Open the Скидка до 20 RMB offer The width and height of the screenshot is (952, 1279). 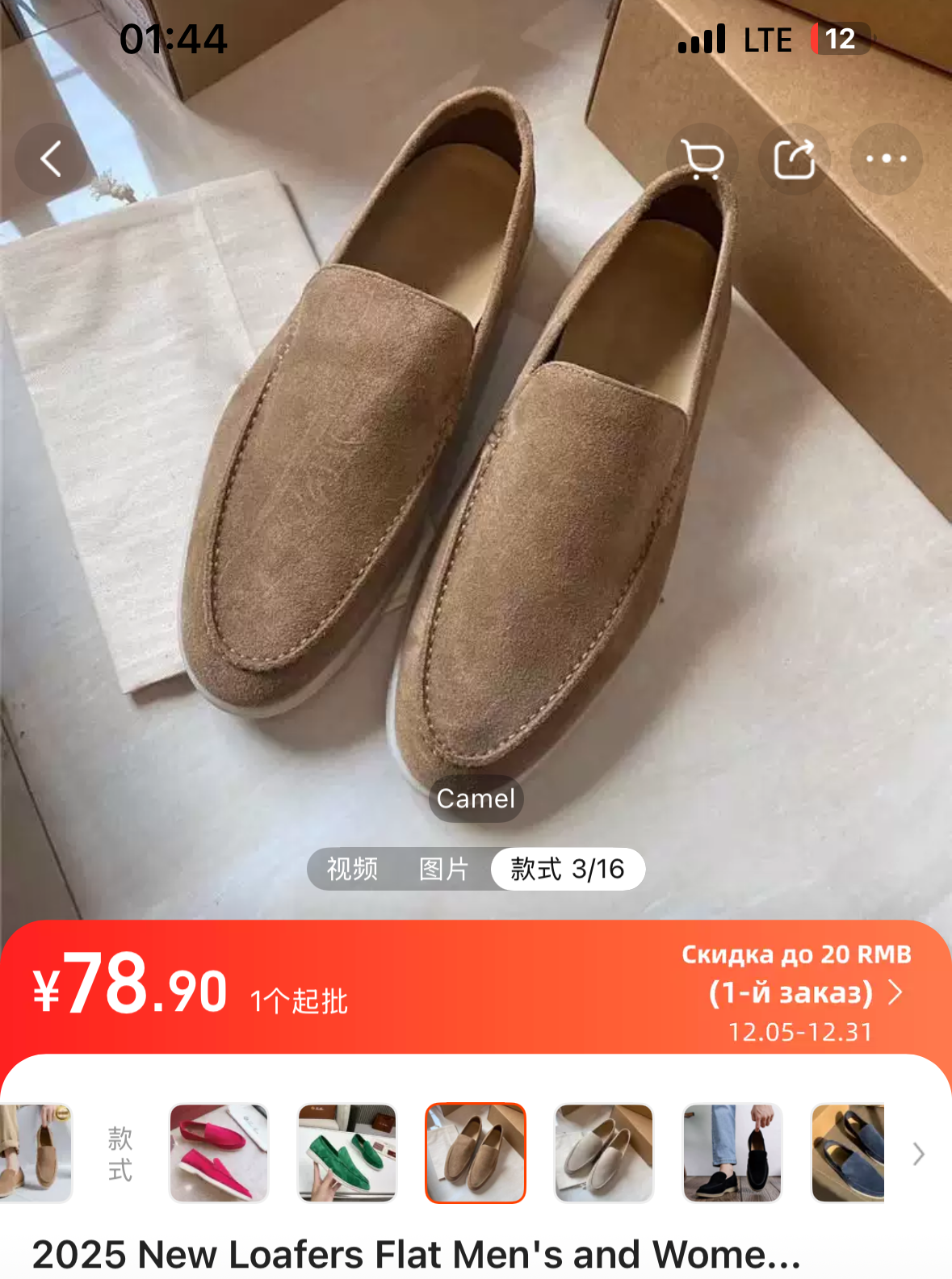pyautogui.click(x=795, y=991)
